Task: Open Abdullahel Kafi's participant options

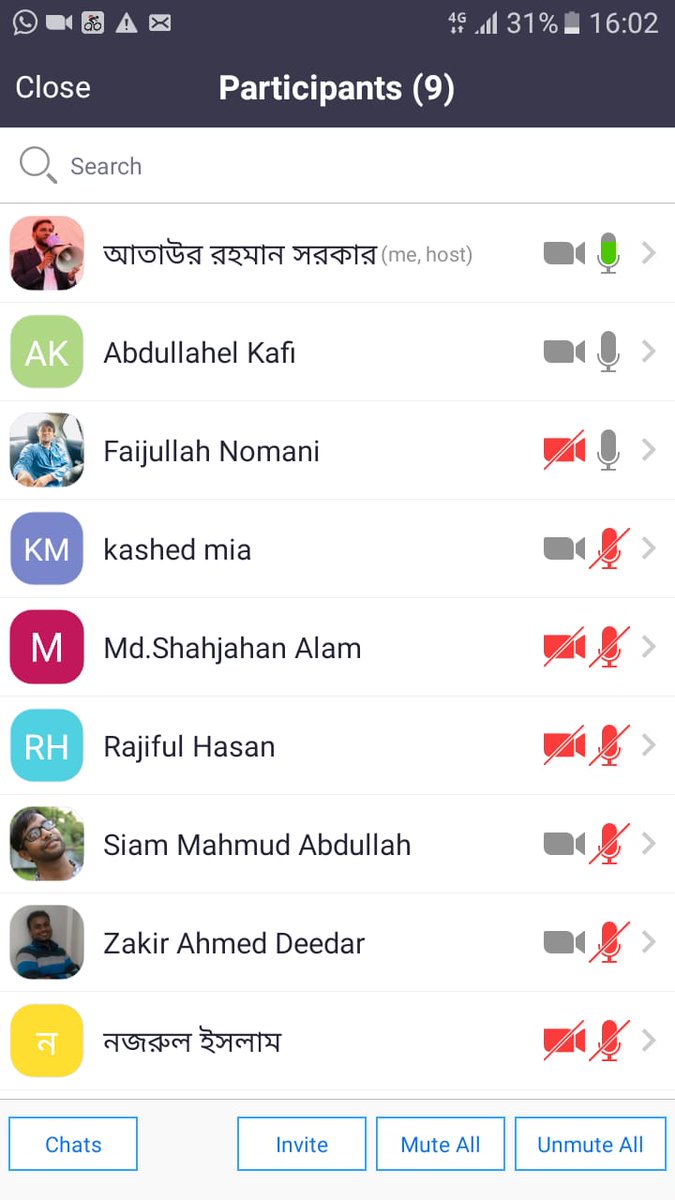Action: [x=337, y=352]
